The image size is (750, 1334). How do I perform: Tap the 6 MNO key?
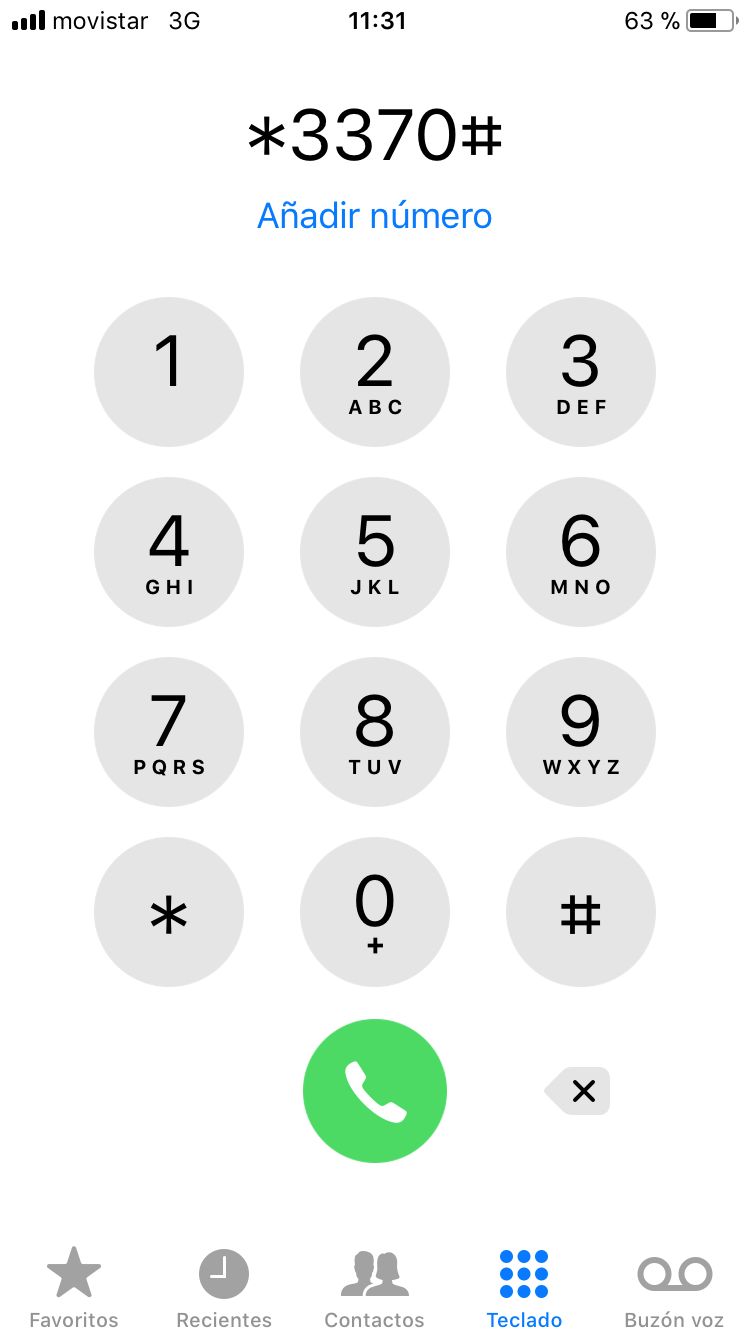pos(581,552)
